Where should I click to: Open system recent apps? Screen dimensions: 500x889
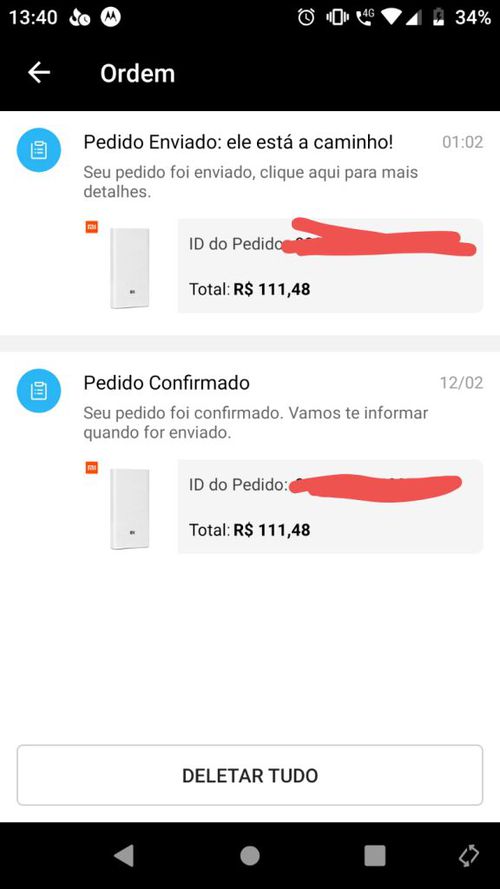coord(375,856)
